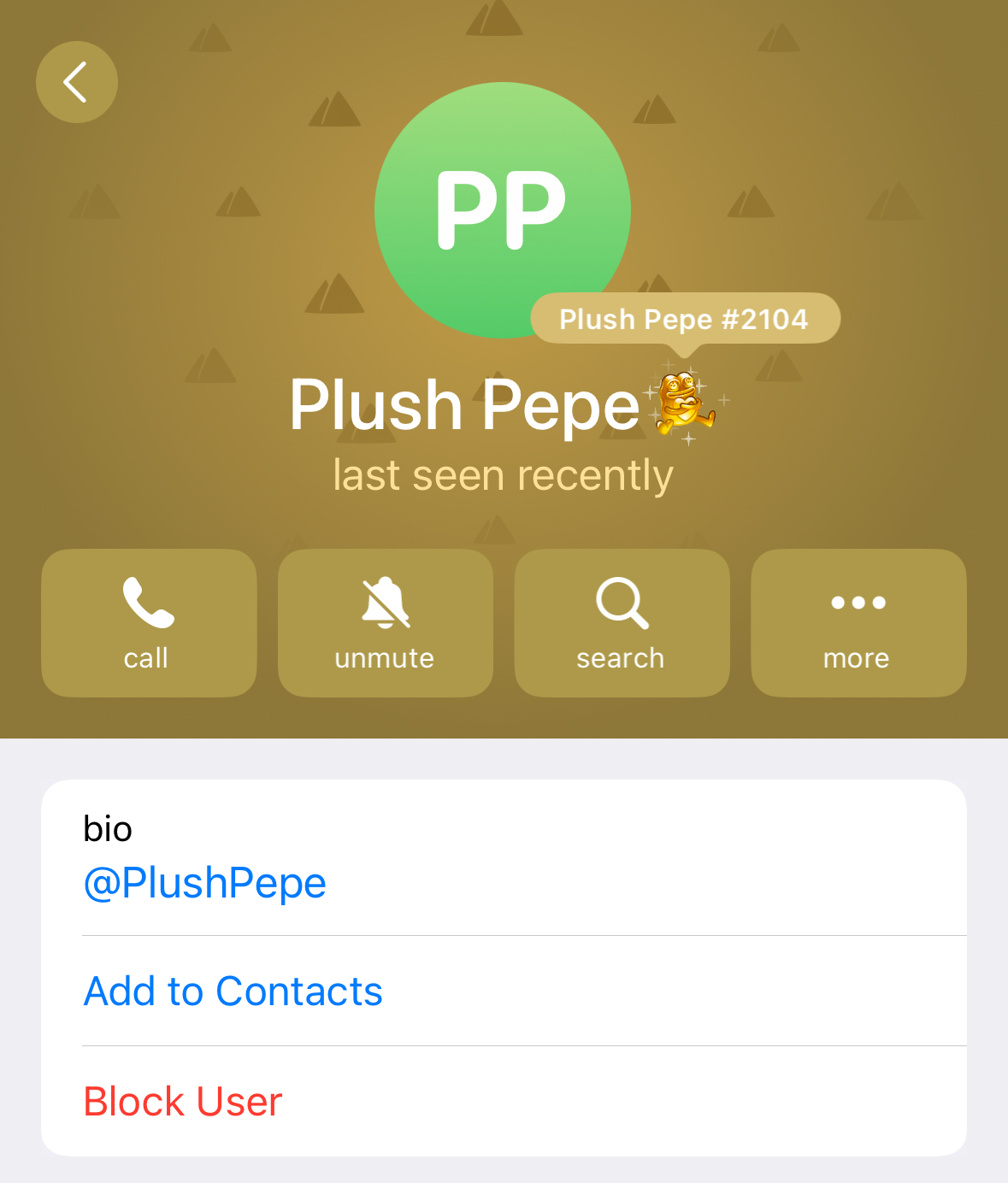Search in this conversation
1008x1183 pixels.
[x=622, y=622]
